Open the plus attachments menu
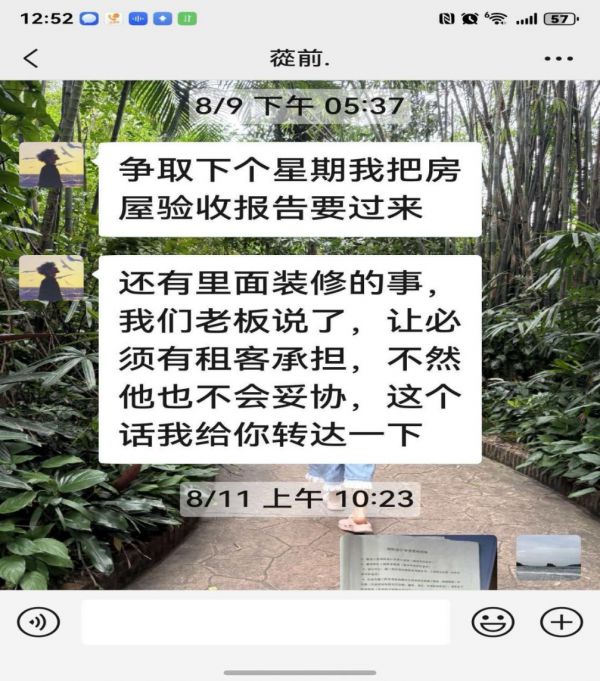 (561, 622)
